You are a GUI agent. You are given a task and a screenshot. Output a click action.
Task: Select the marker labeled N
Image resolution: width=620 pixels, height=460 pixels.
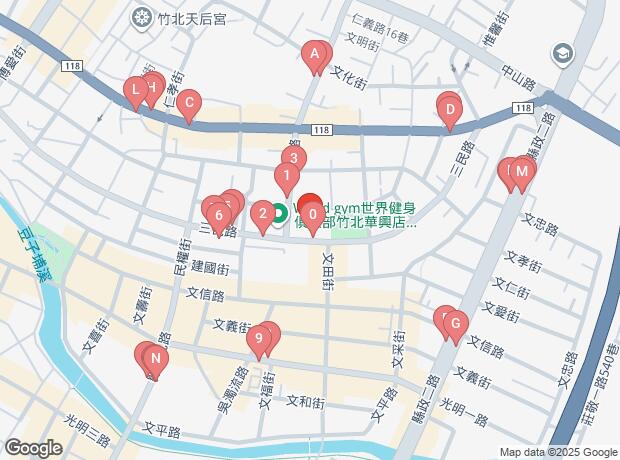[x=155, y=359]
